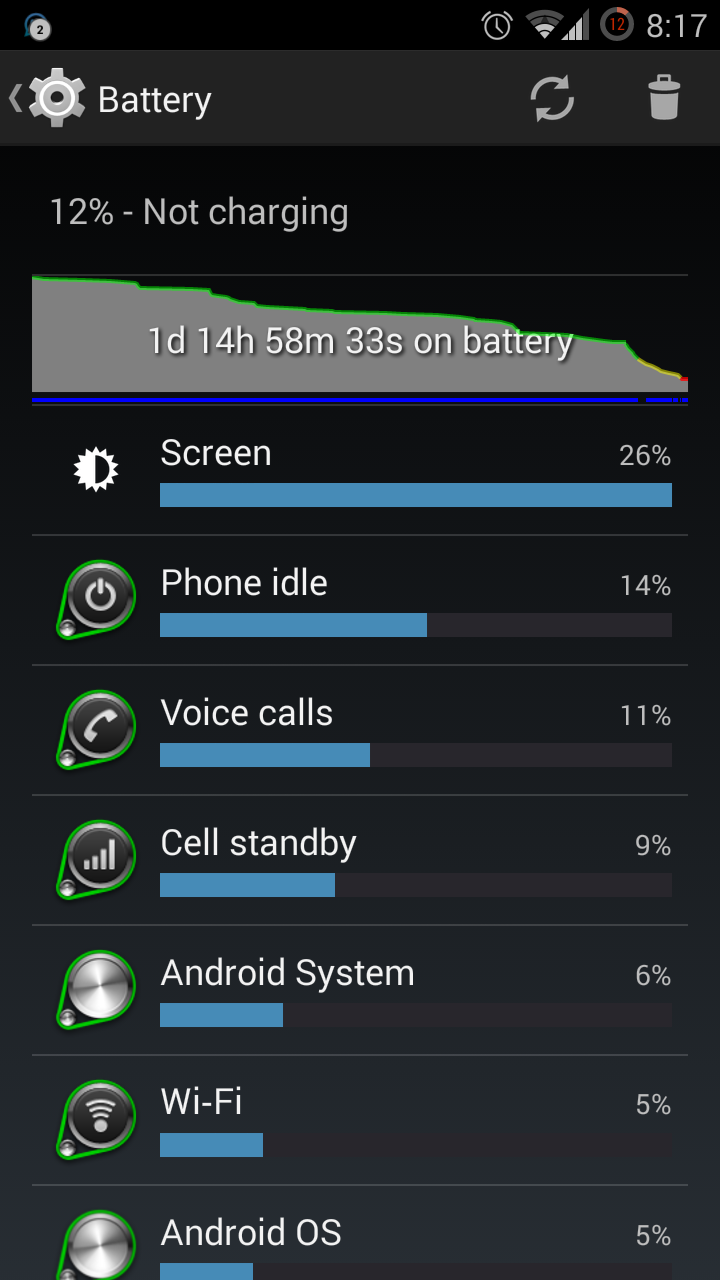This screenshot has height=1280, width=720.
Task: Refresh the battery usage stats
Action: tap(552, 99)
